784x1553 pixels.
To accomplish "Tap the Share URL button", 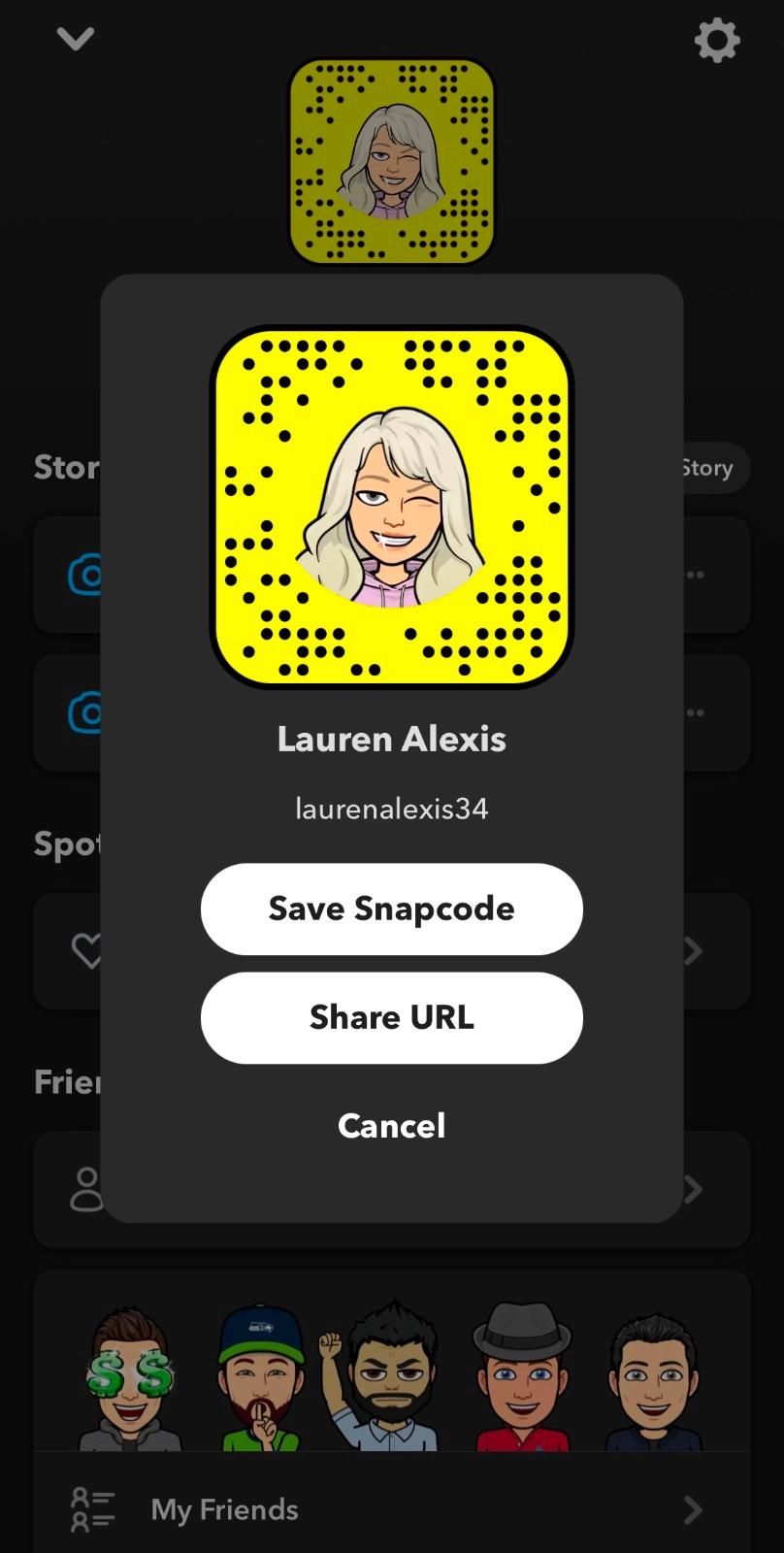I will pos(392,1018).
